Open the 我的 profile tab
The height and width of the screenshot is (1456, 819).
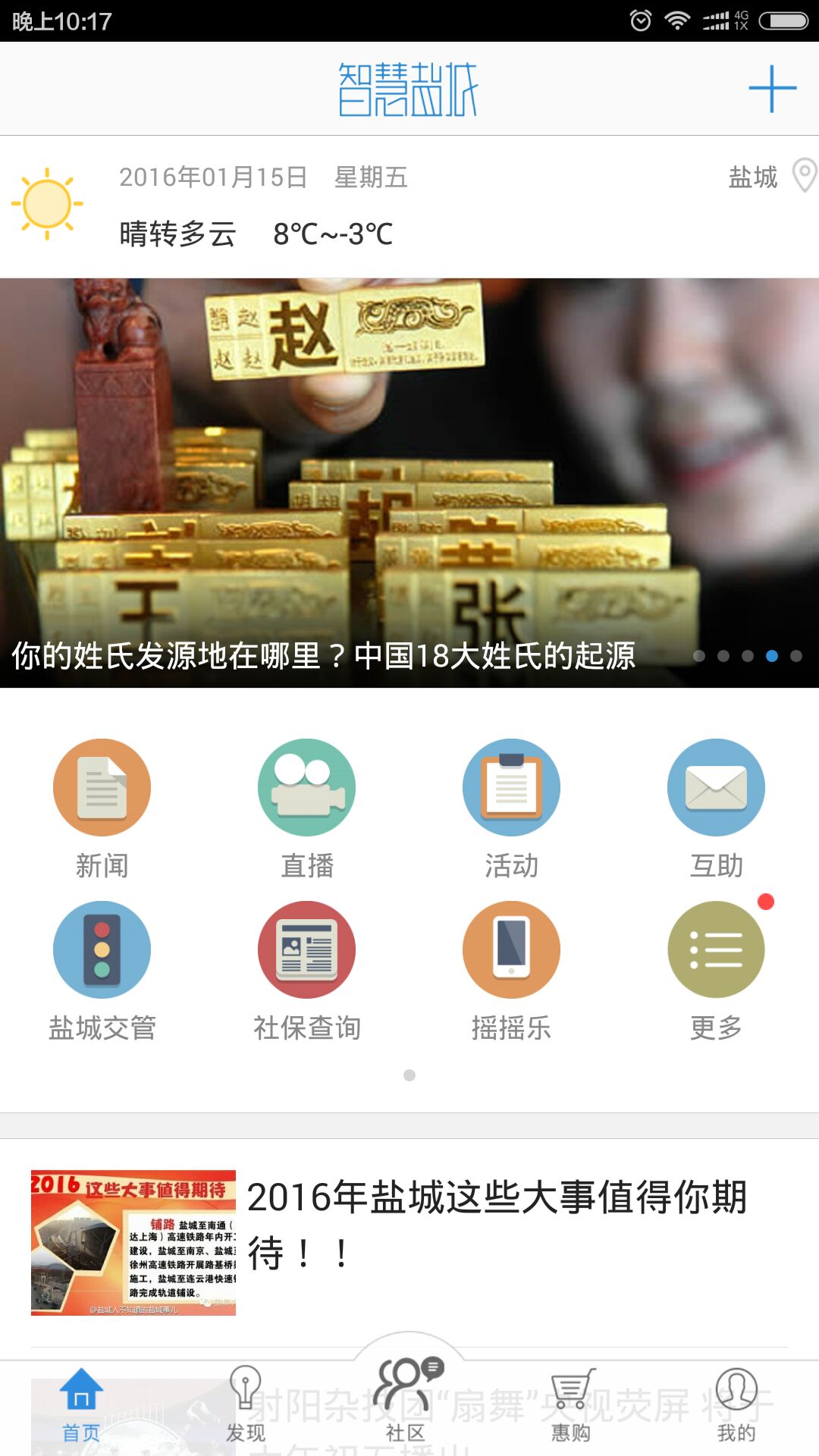pyautogui.click(x=736, y=1405)
